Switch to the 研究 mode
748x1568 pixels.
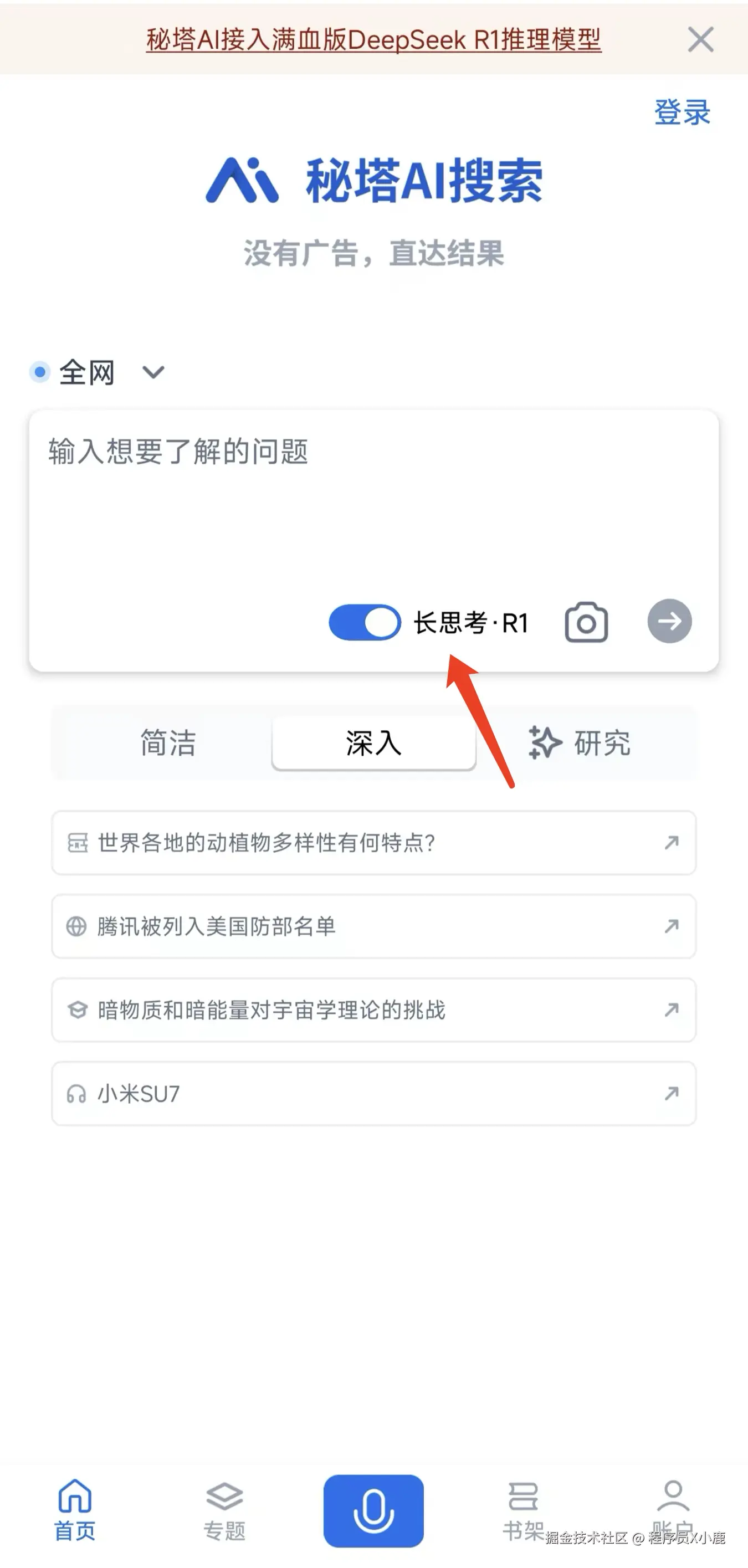click(x=579, y=742)
